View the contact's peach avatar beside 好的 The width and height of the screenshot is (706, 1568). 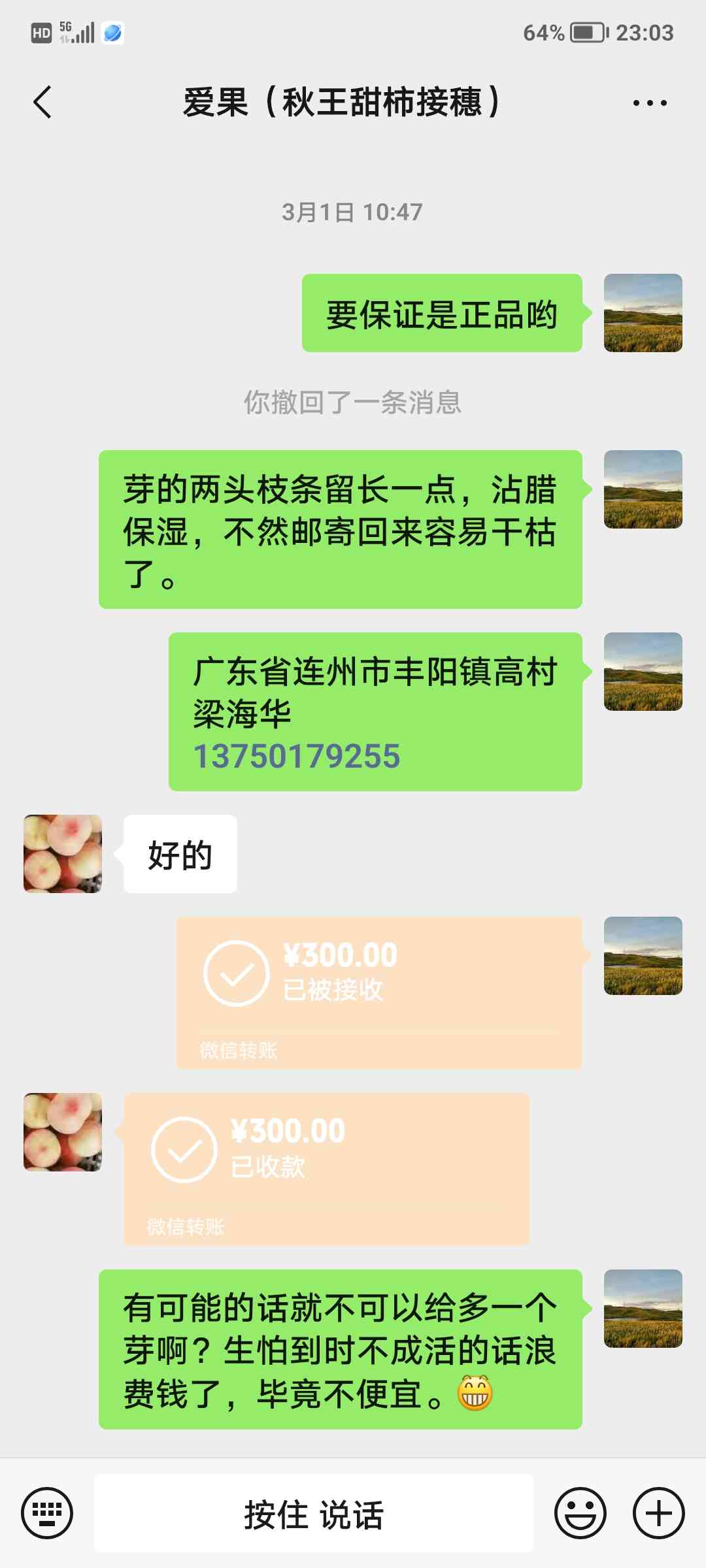(x=63, y=853)
